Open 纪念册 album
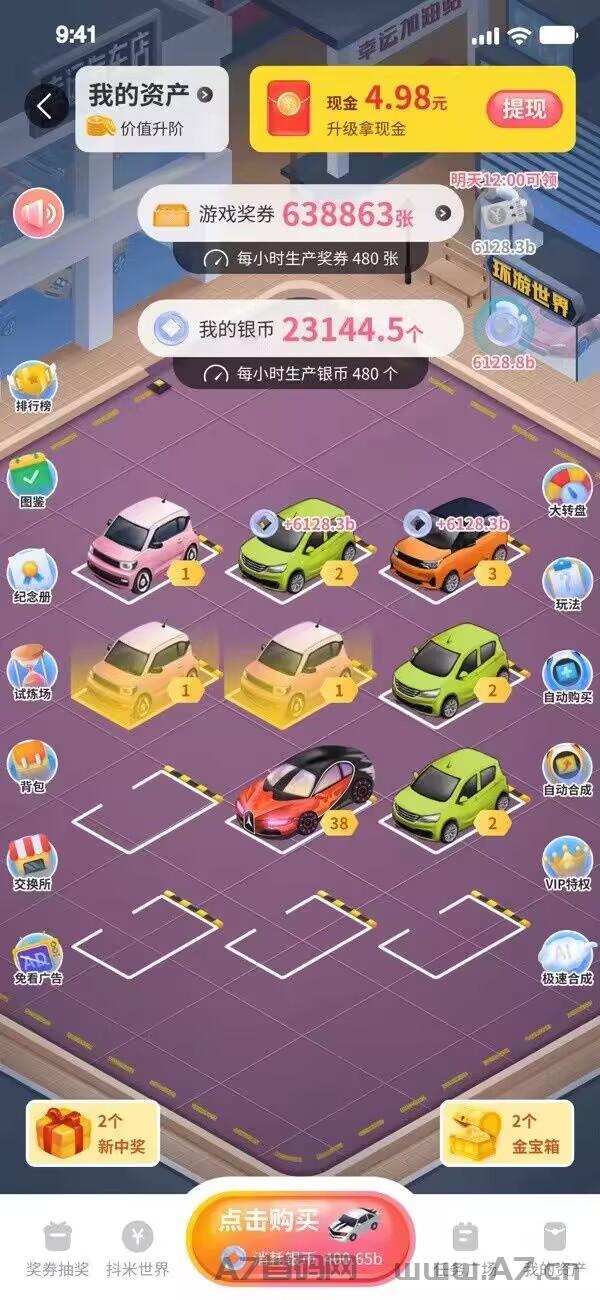 [x=33, y=574]
